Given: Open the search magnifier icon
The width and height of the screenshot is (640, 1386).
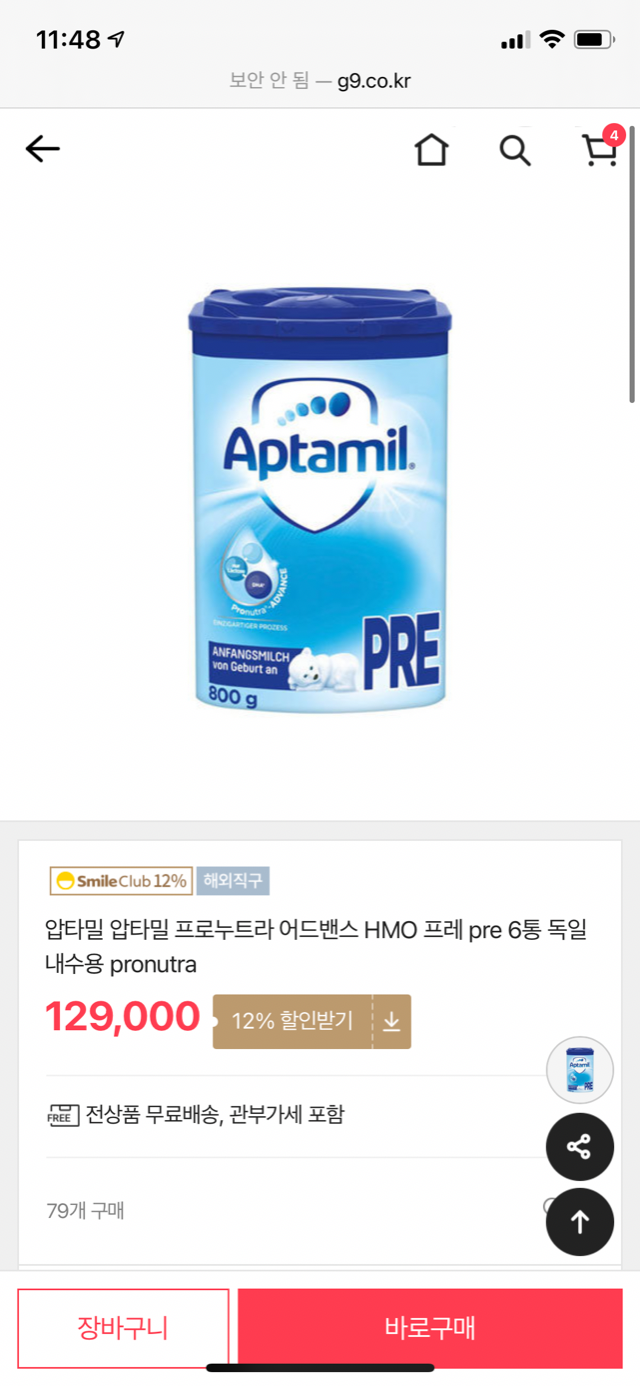Looking at the screenshot, I should (x=515, y=150).
